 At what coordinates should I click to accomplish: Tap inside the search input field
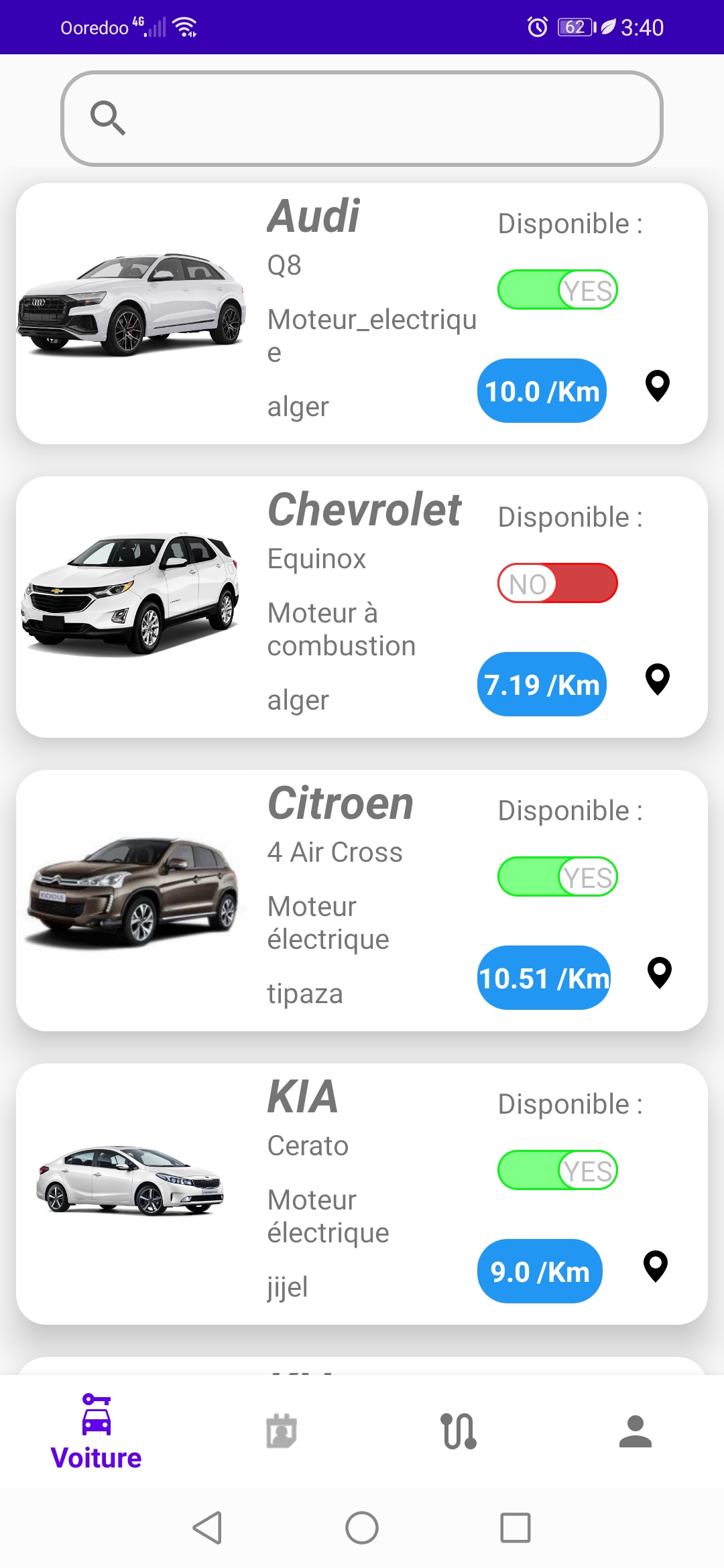pos(362,118)
